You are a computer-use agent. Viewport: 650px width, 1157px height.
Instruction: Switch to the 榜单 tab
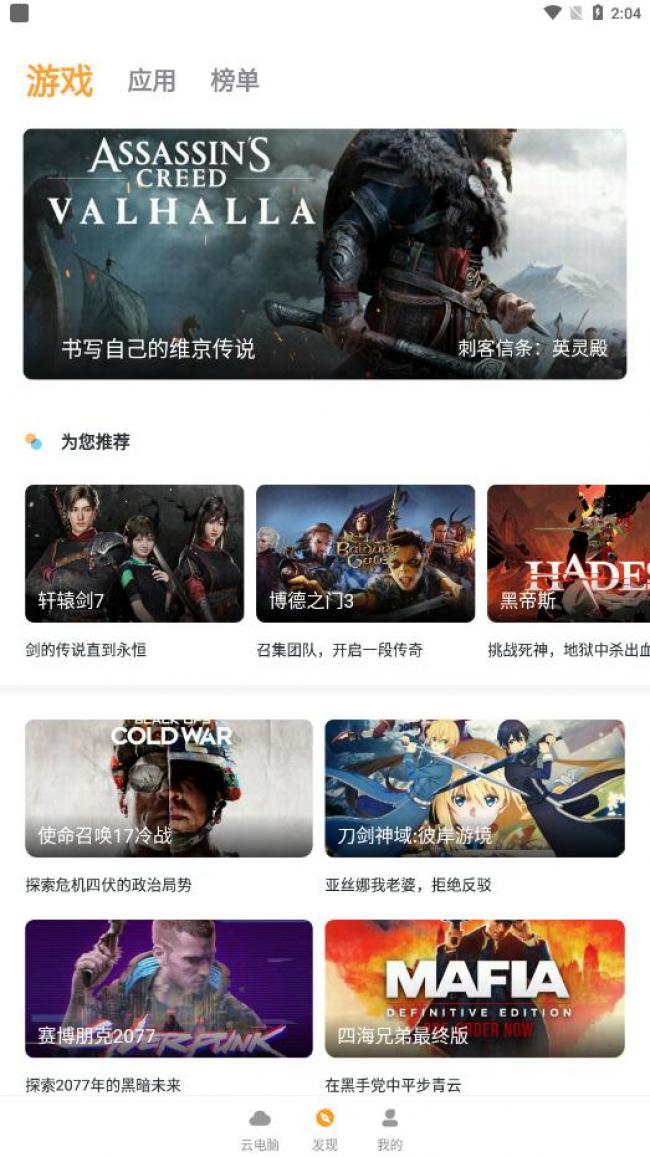pyautogui.click(x=235, y=80)
